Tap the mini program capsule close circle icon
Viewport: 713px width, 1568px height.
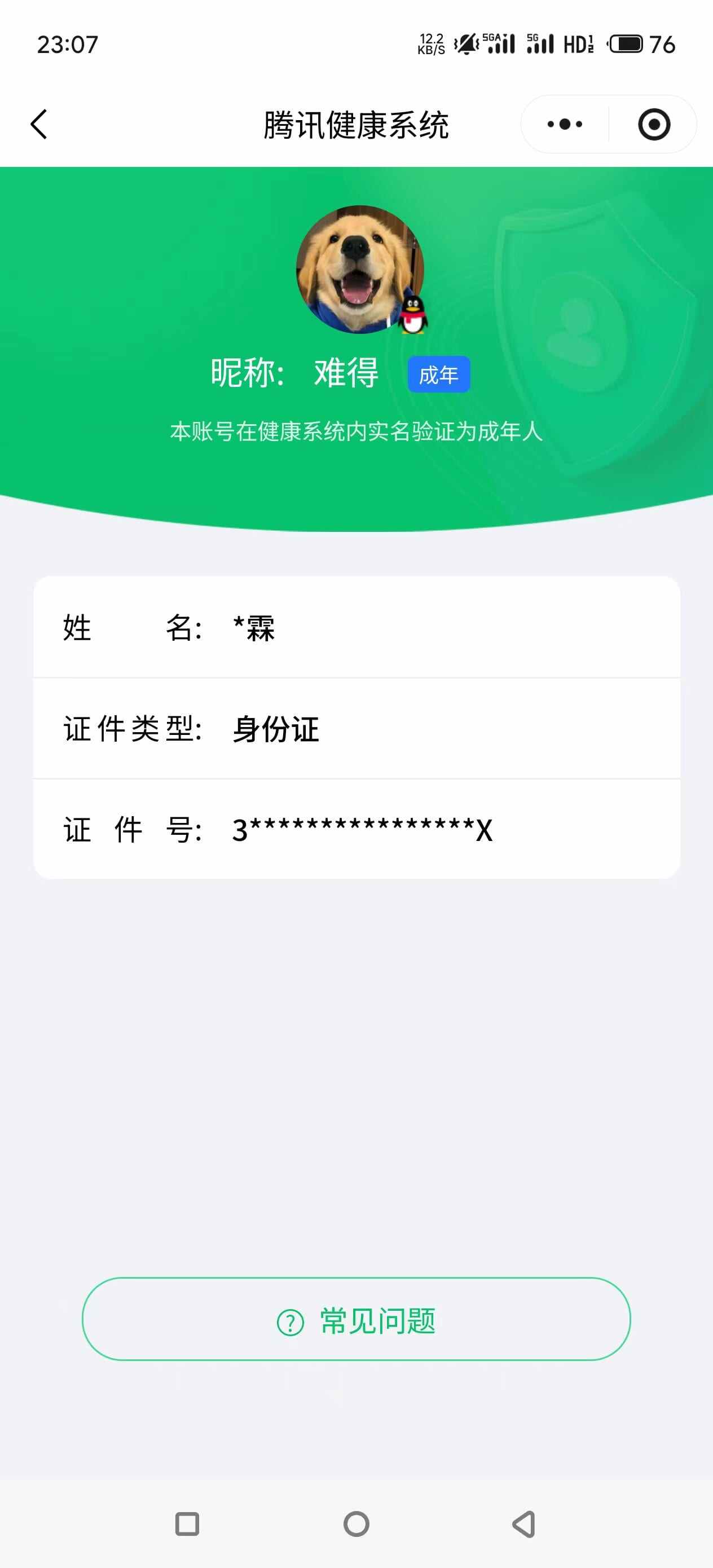pyautogui.click(x=653, y=124)
